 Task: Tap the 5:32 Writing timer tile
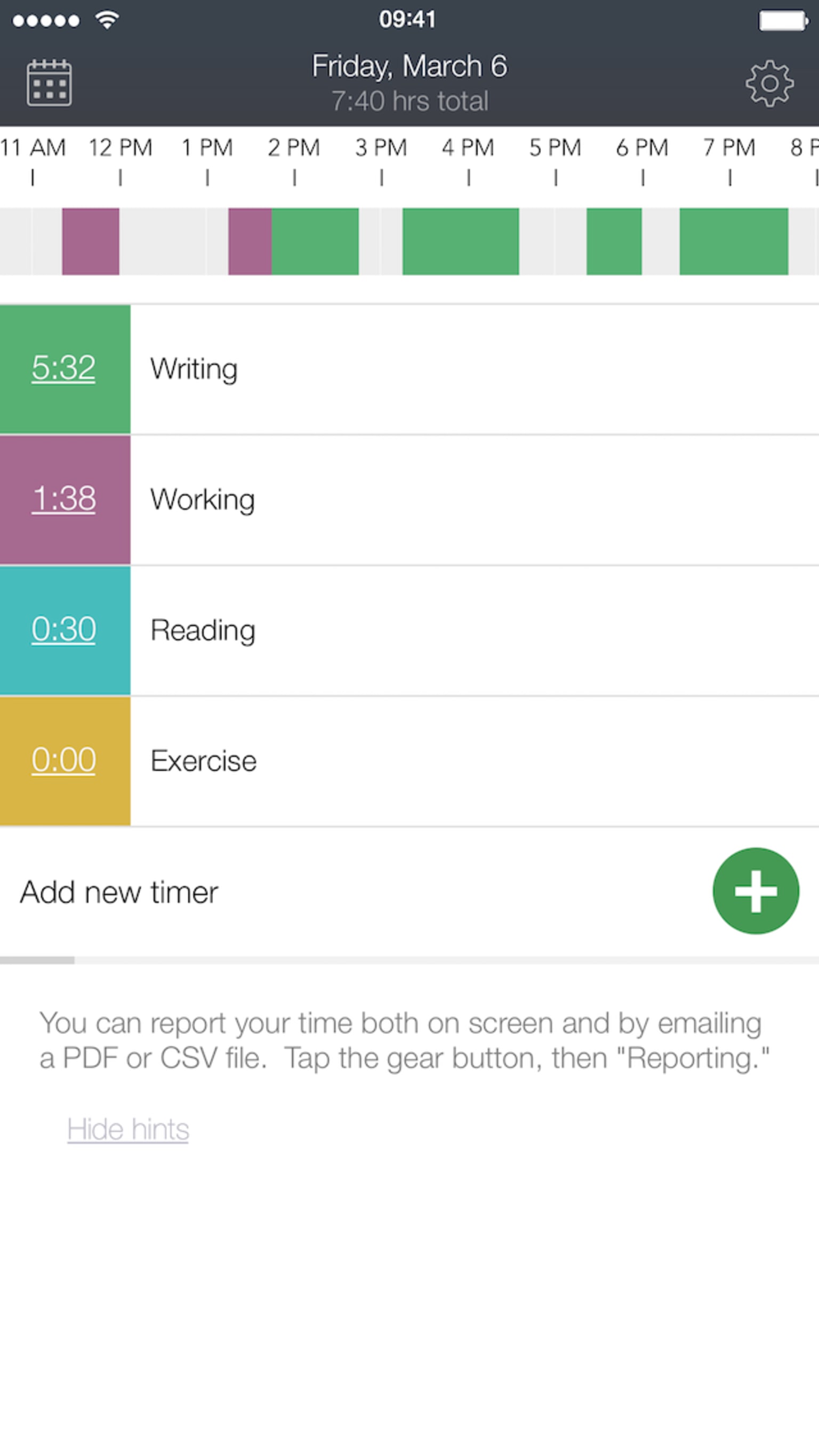click(x=65, y=369)
